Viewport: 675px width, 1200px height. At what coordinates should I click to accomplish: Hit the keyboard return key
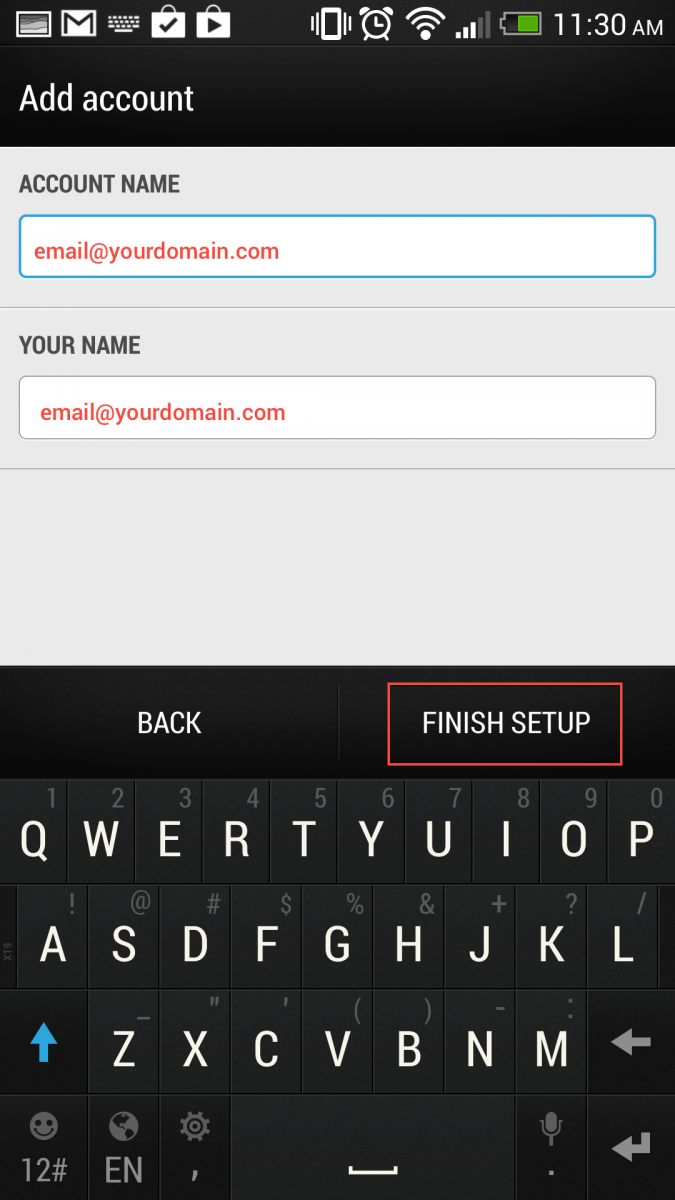click(x=632, y=1147)
